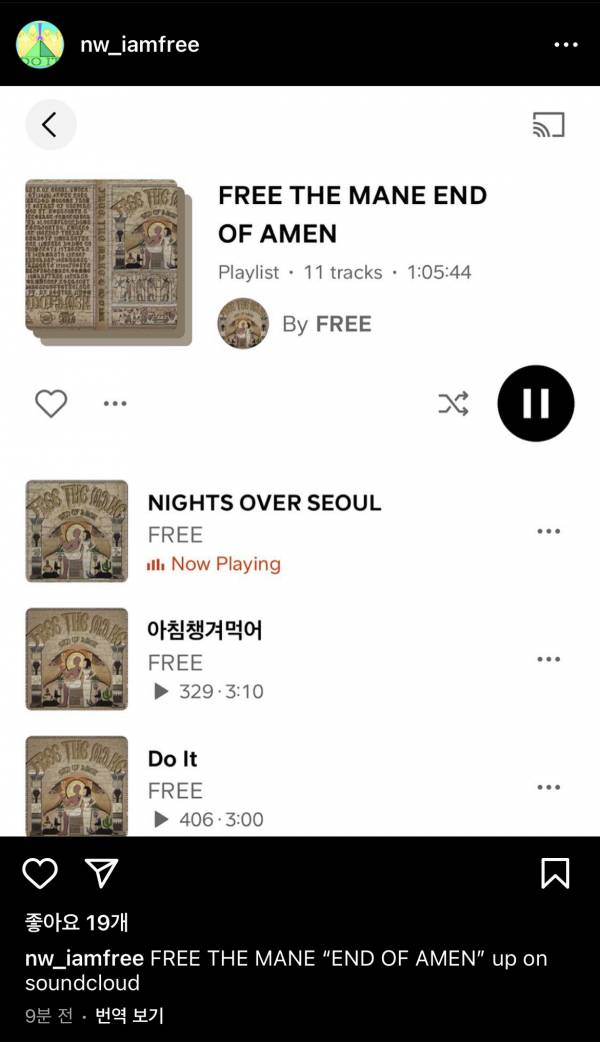Bookmark this post
Viewport: 600px width, 1042px height.
click(x=555, y=873)
